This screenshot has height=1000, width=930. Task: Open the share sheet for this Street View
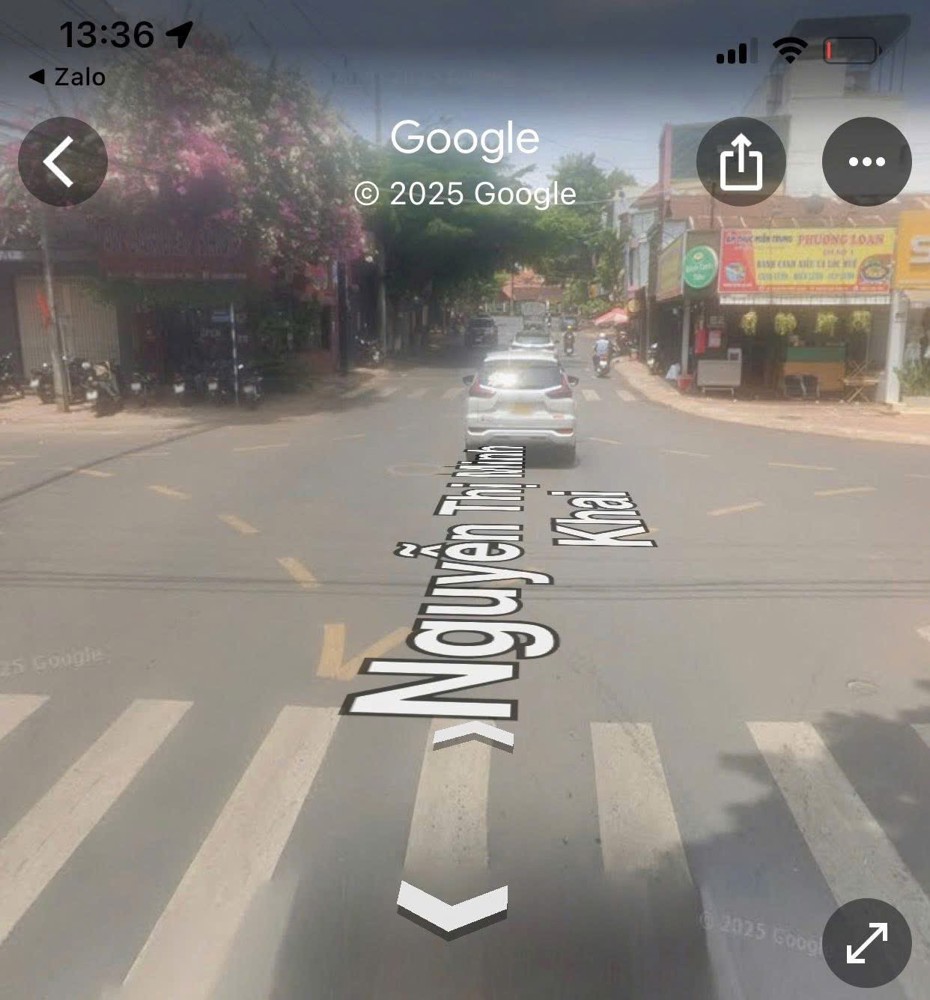[x=740, y=161]
